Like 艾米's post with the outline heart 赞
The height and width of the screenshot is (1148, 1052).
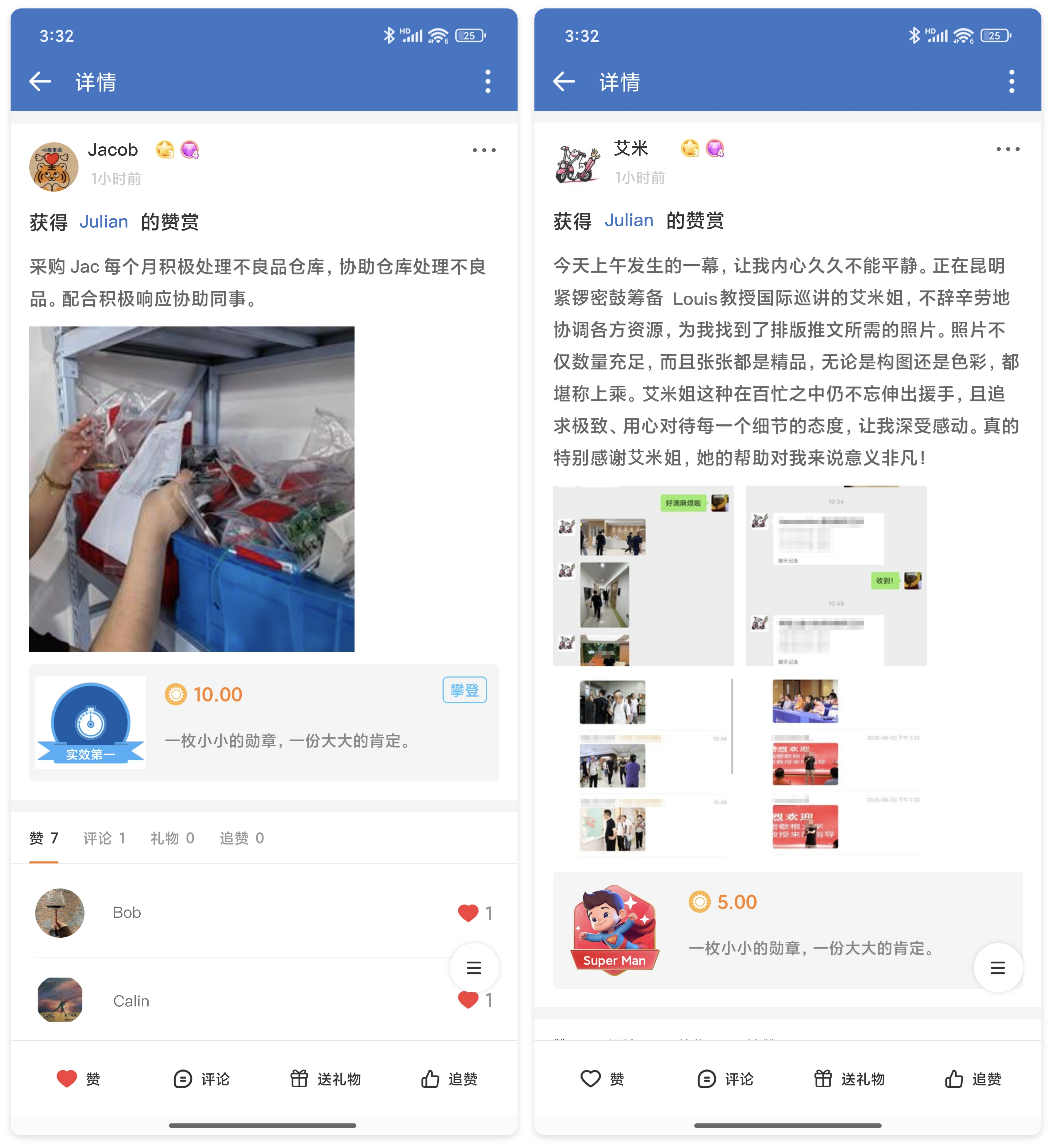[x=602, y=1079]
